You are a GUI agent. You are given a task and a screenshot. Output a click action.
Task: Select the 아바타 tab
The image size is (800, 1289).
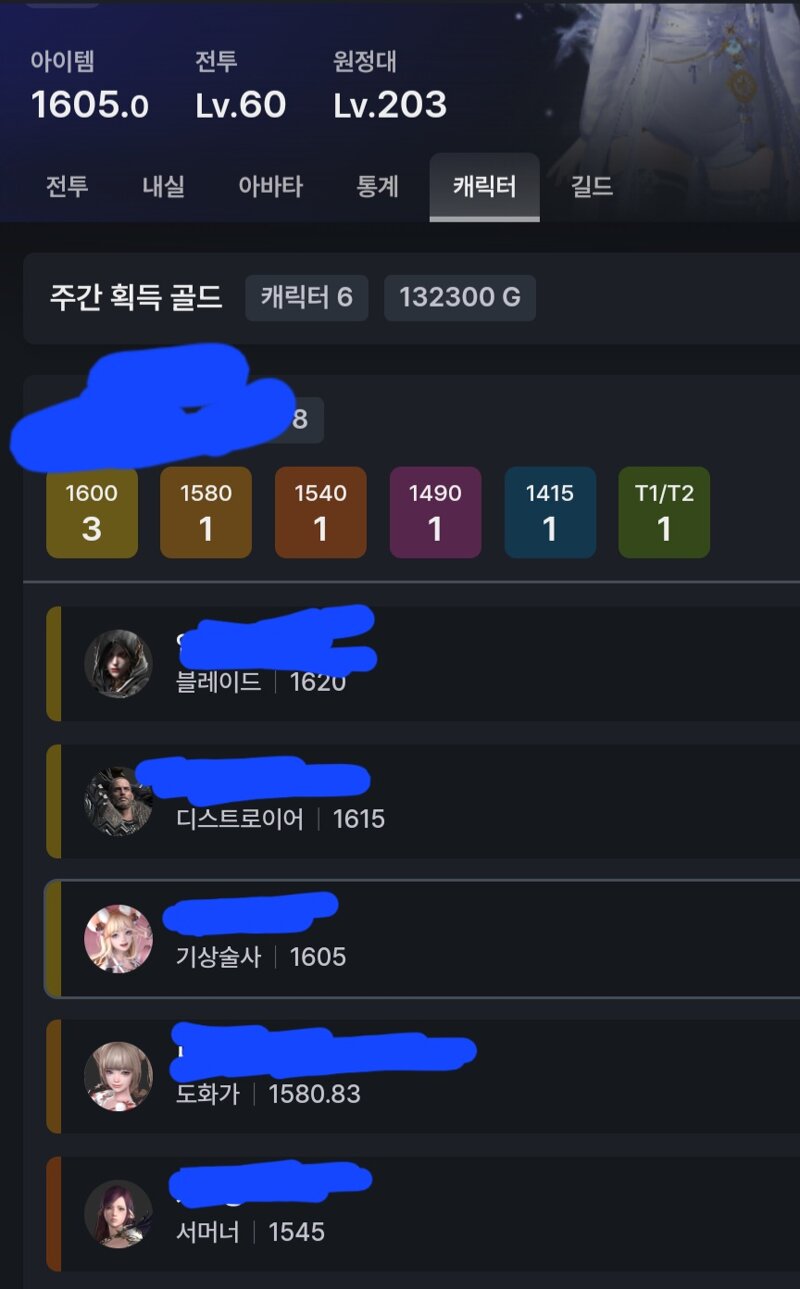click(x=270, y=187)
